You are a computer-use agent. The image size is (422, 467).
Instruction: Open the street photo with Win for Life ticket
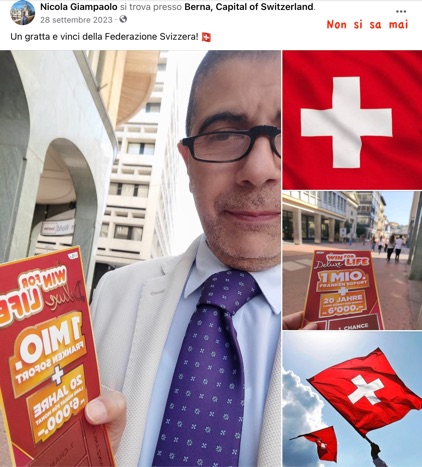[352, 261]
